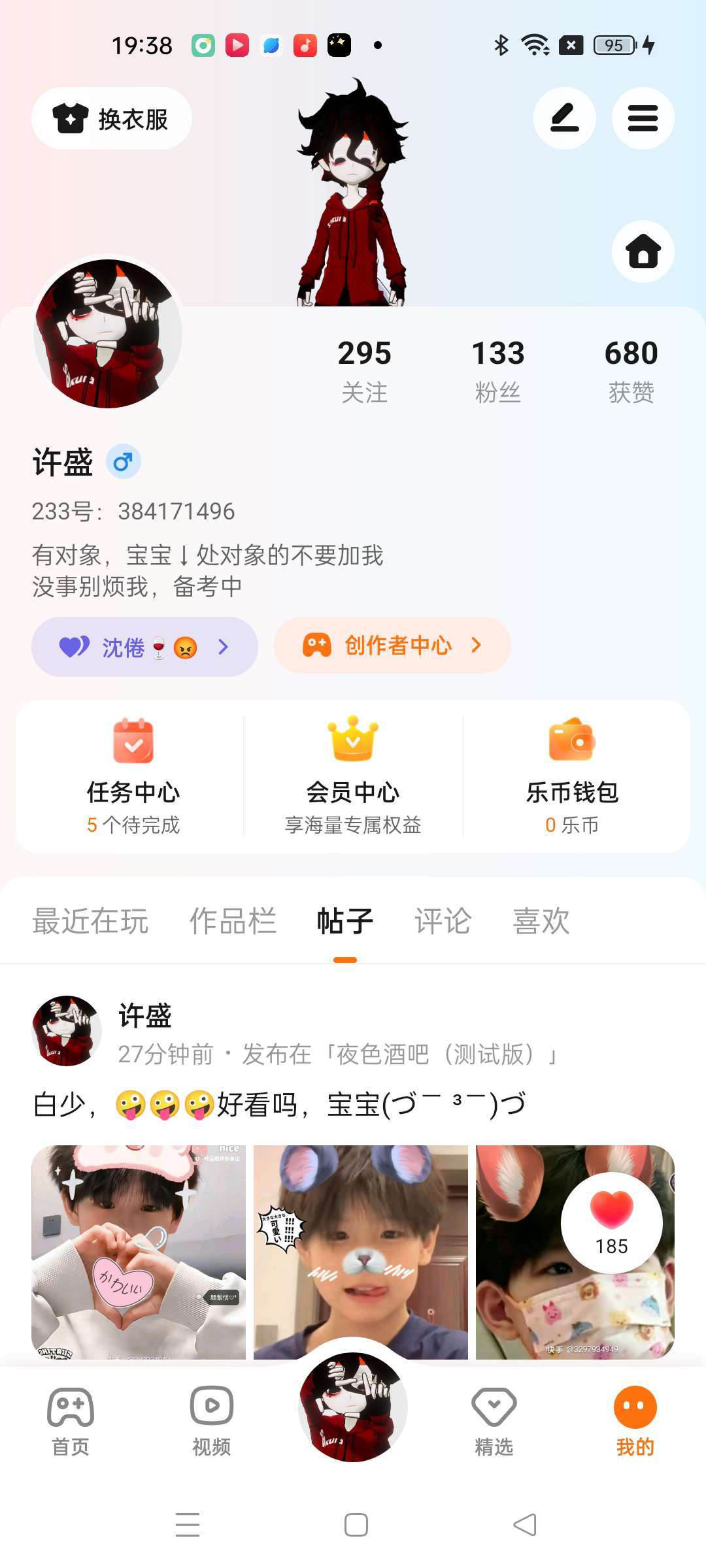View the 133 粉丝 fans list
Screen dimensions: 706x1568
coord(498,370)
